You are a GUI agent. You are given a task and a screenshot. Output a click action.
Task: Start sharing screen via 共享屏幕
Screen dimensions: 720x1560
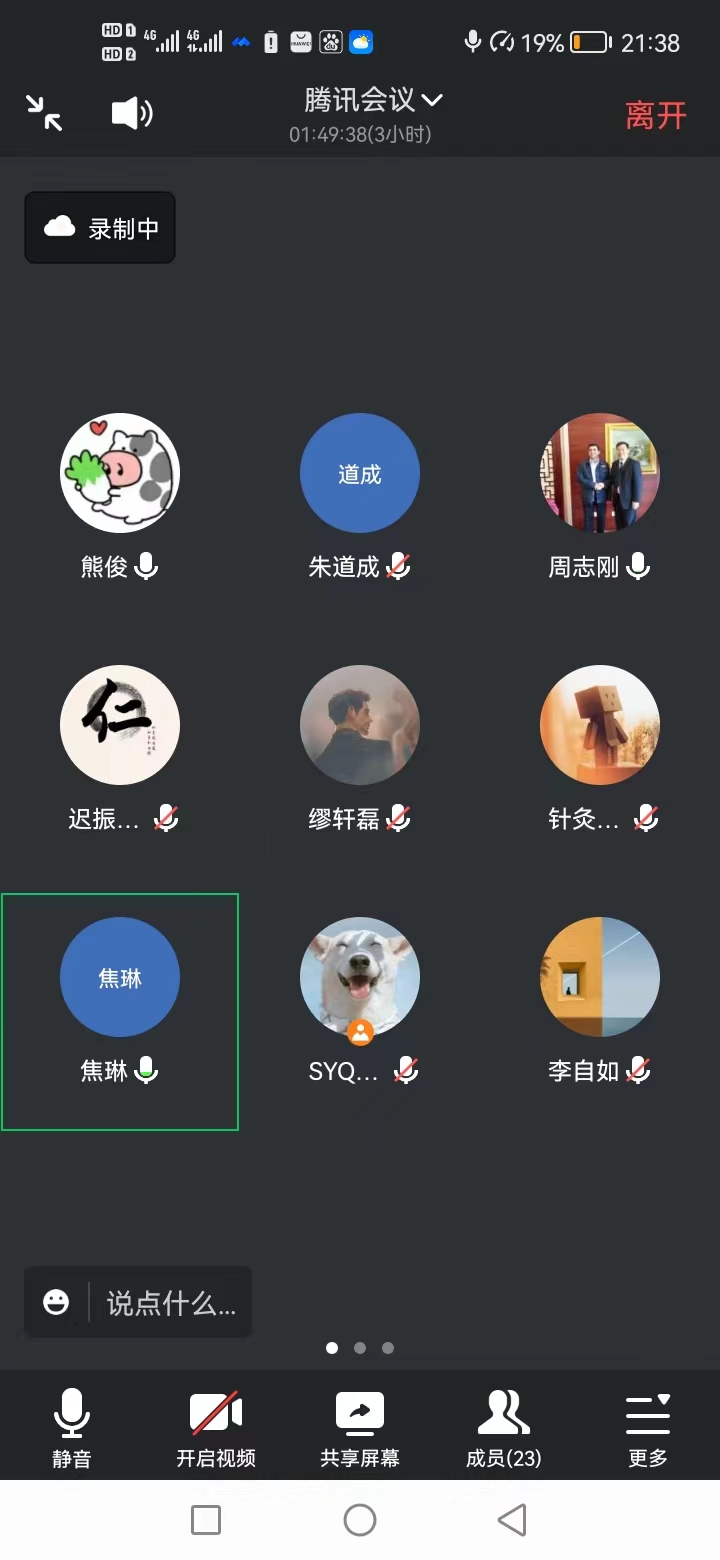(360, 1427)
